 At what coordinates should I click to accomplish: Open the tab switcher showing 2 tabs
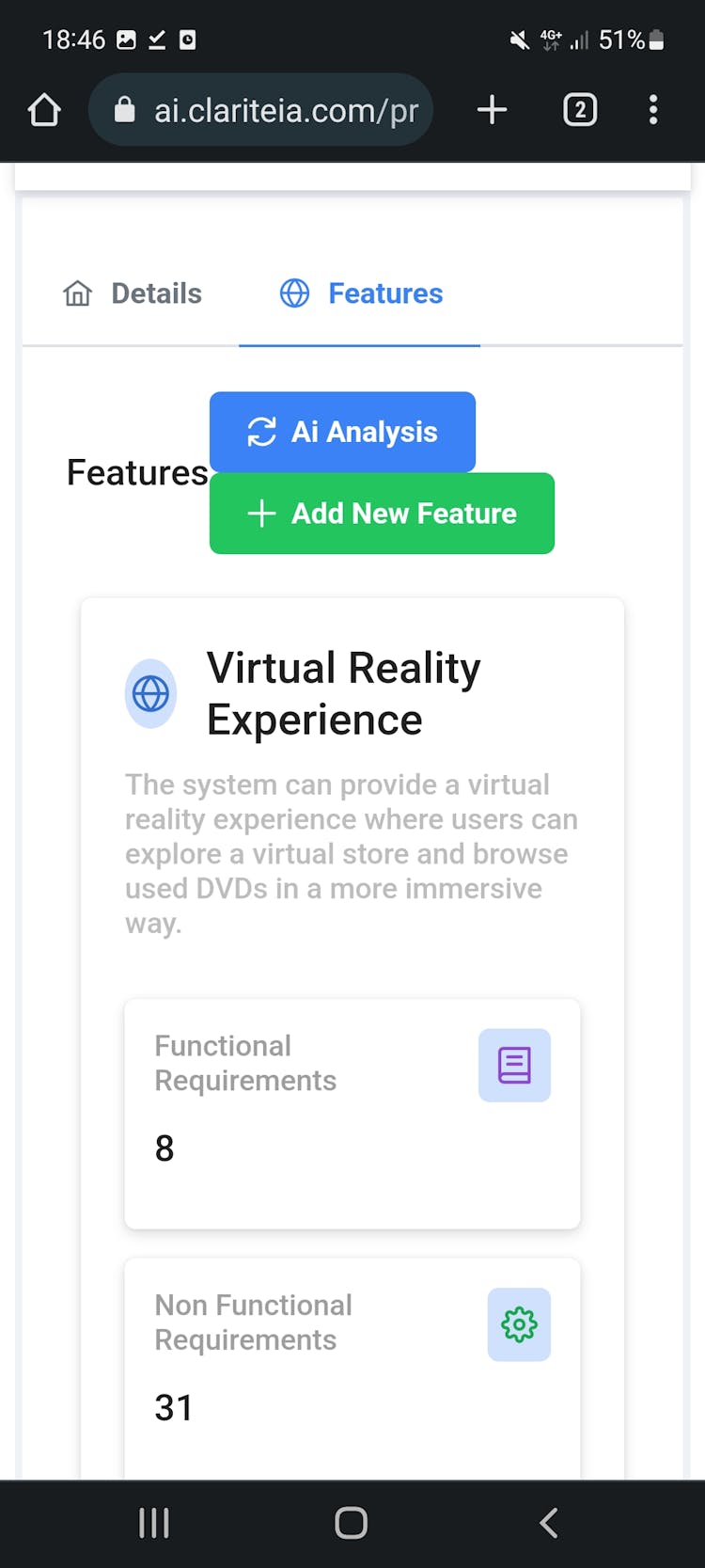pyautogui.click(x=580, y=110)
